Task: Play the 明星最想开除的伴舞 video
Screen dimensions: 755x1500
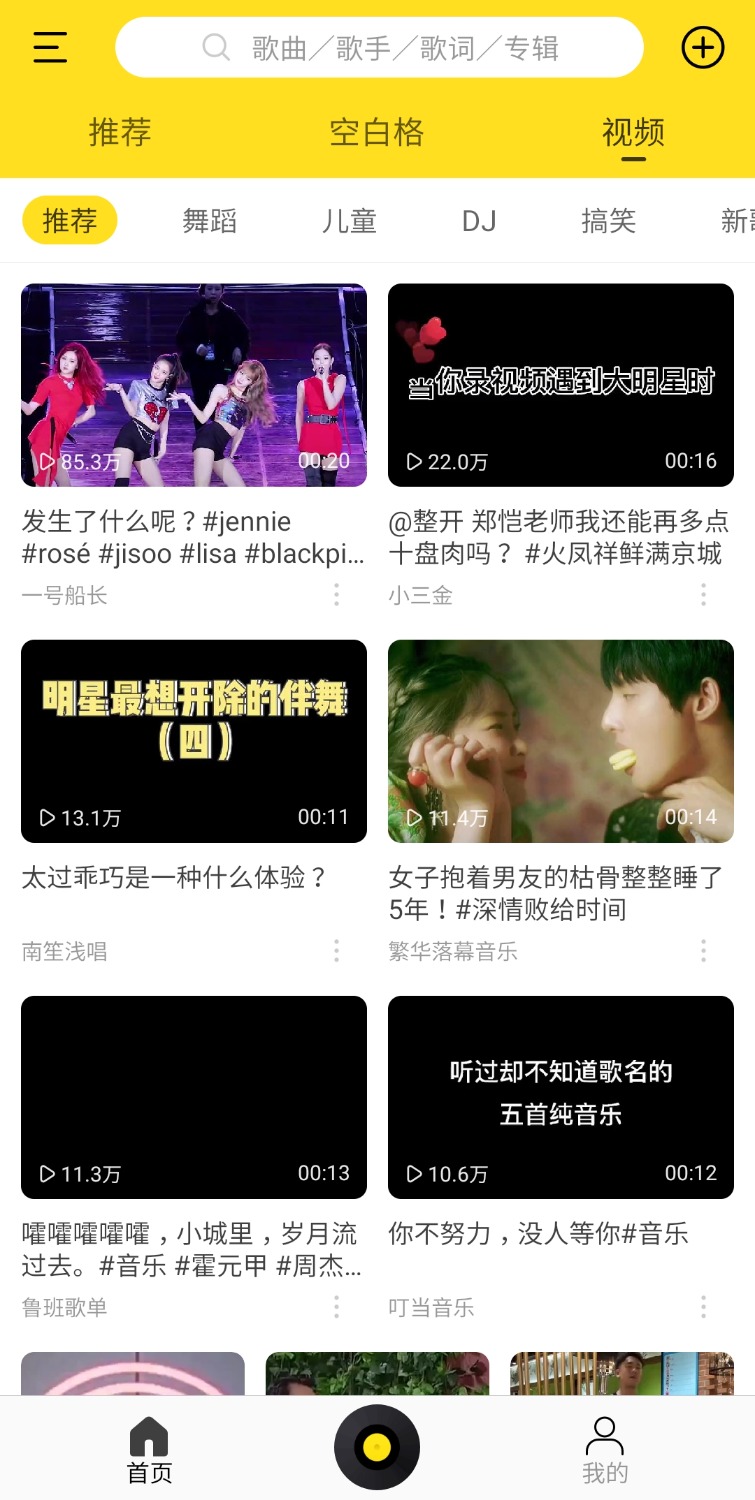Action: click(x=194, y=741)
